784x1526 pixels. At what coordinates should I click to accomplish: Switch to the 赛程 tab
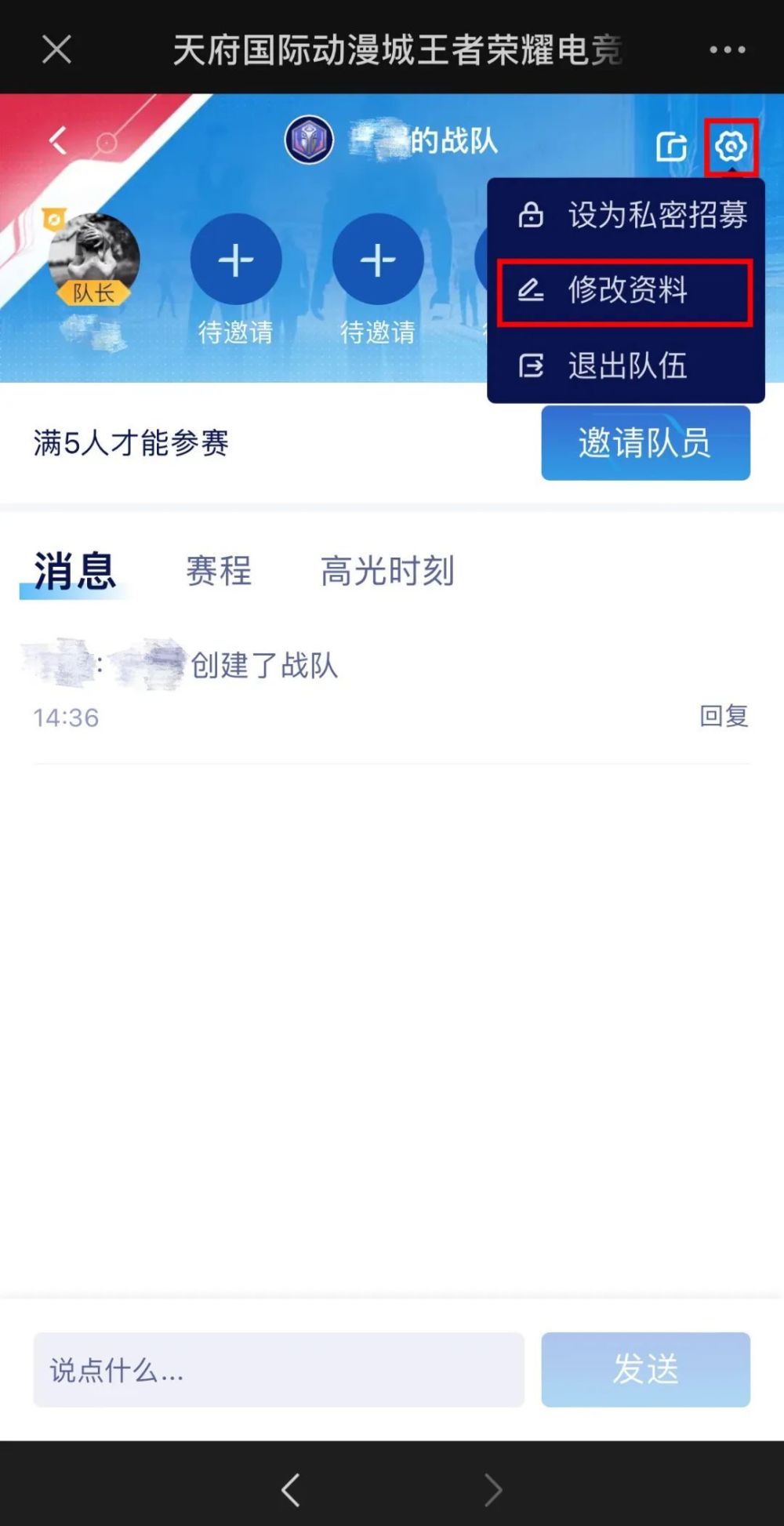(219, 571)
